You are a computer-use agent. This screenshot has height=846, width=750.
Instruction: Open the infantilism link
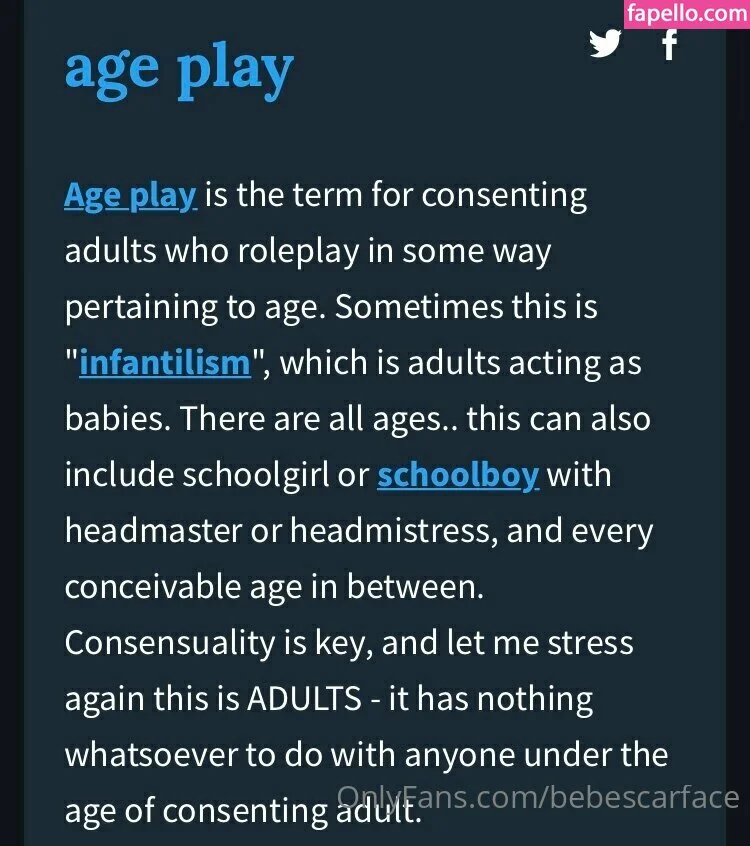(164, 362)
